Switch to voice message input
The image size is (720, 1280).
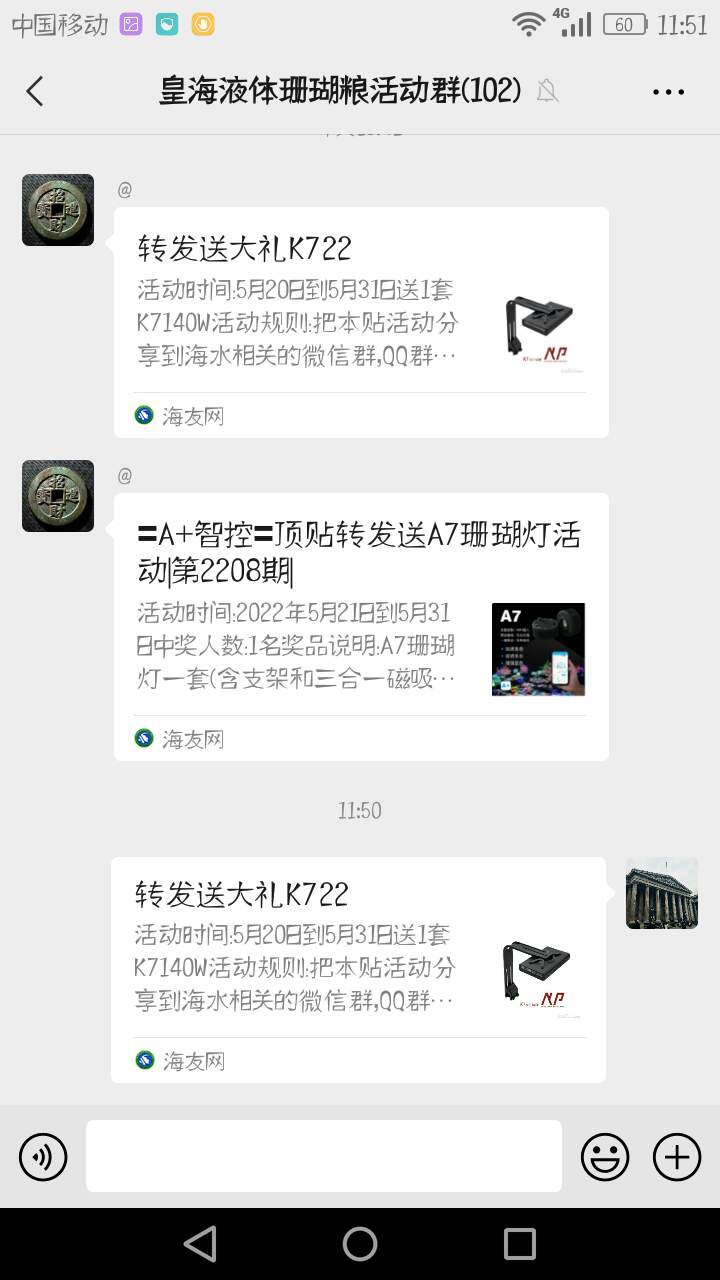tap(43, 1157)
